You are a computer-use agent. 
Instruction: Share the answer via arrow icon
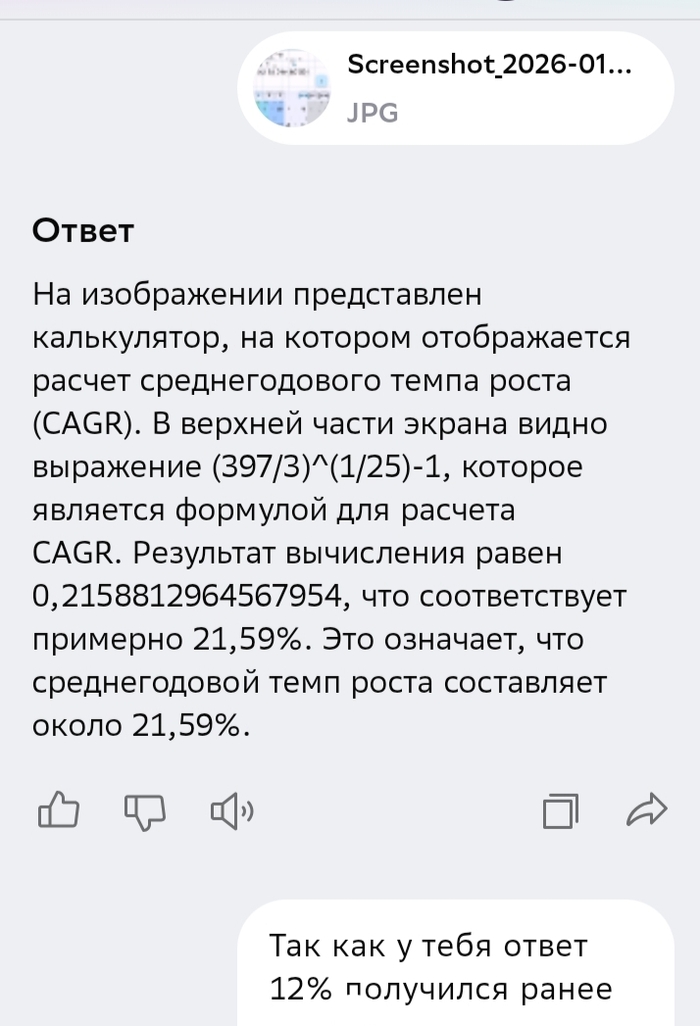646,810
